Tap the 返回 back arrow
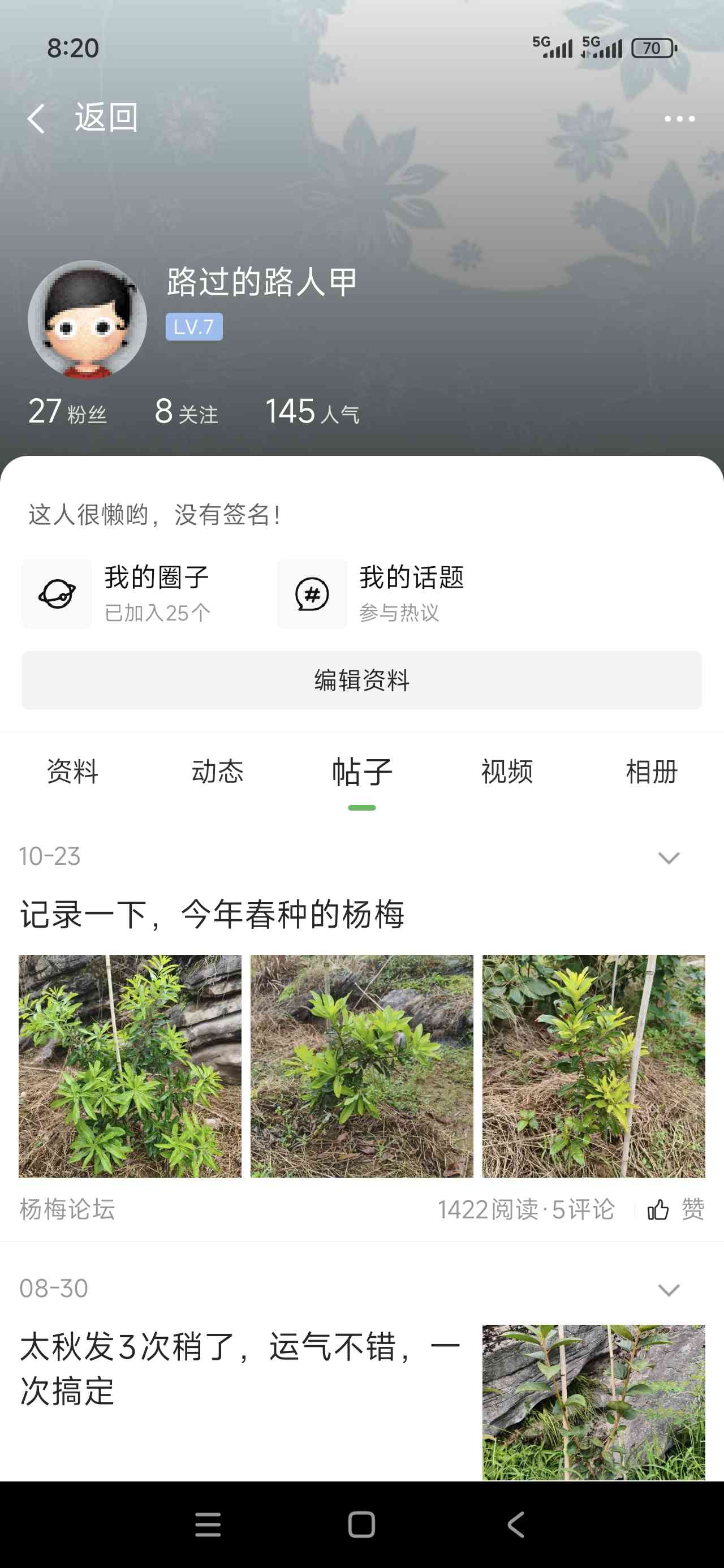 (x=37, y=118)
